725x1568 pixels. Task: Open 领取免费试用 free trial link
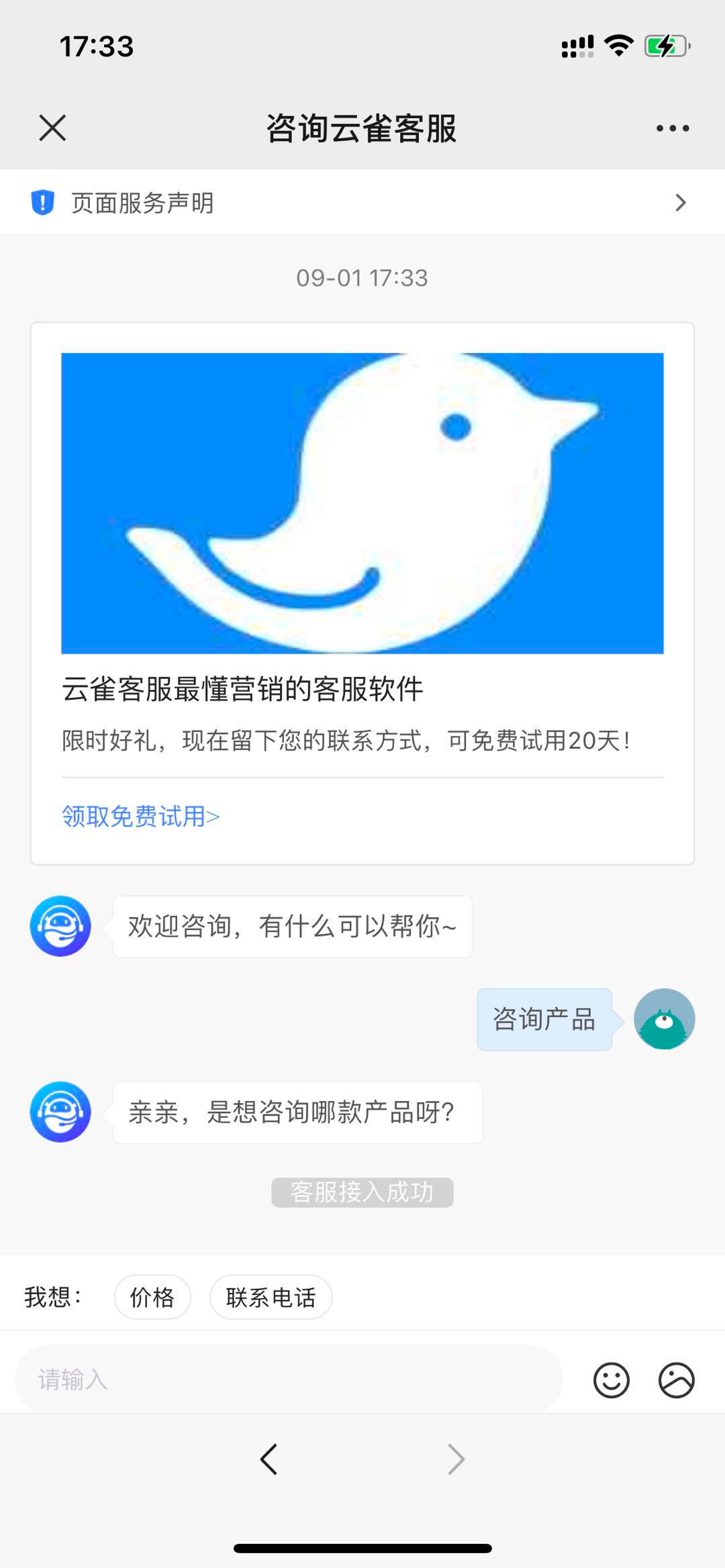[x=140, y=817]
